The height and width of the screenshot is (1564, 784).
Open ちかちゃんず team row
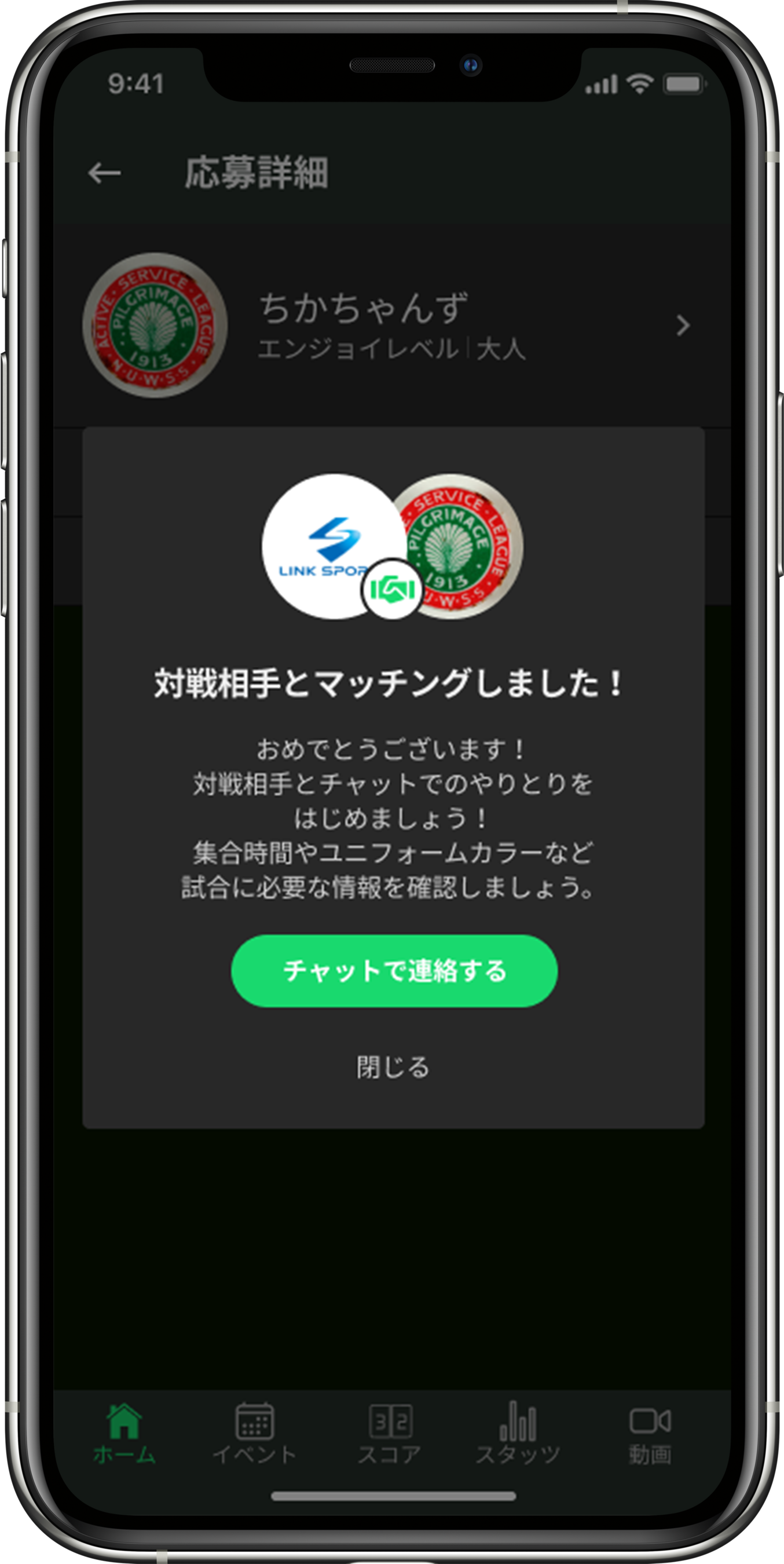click(x=392, y=326)
